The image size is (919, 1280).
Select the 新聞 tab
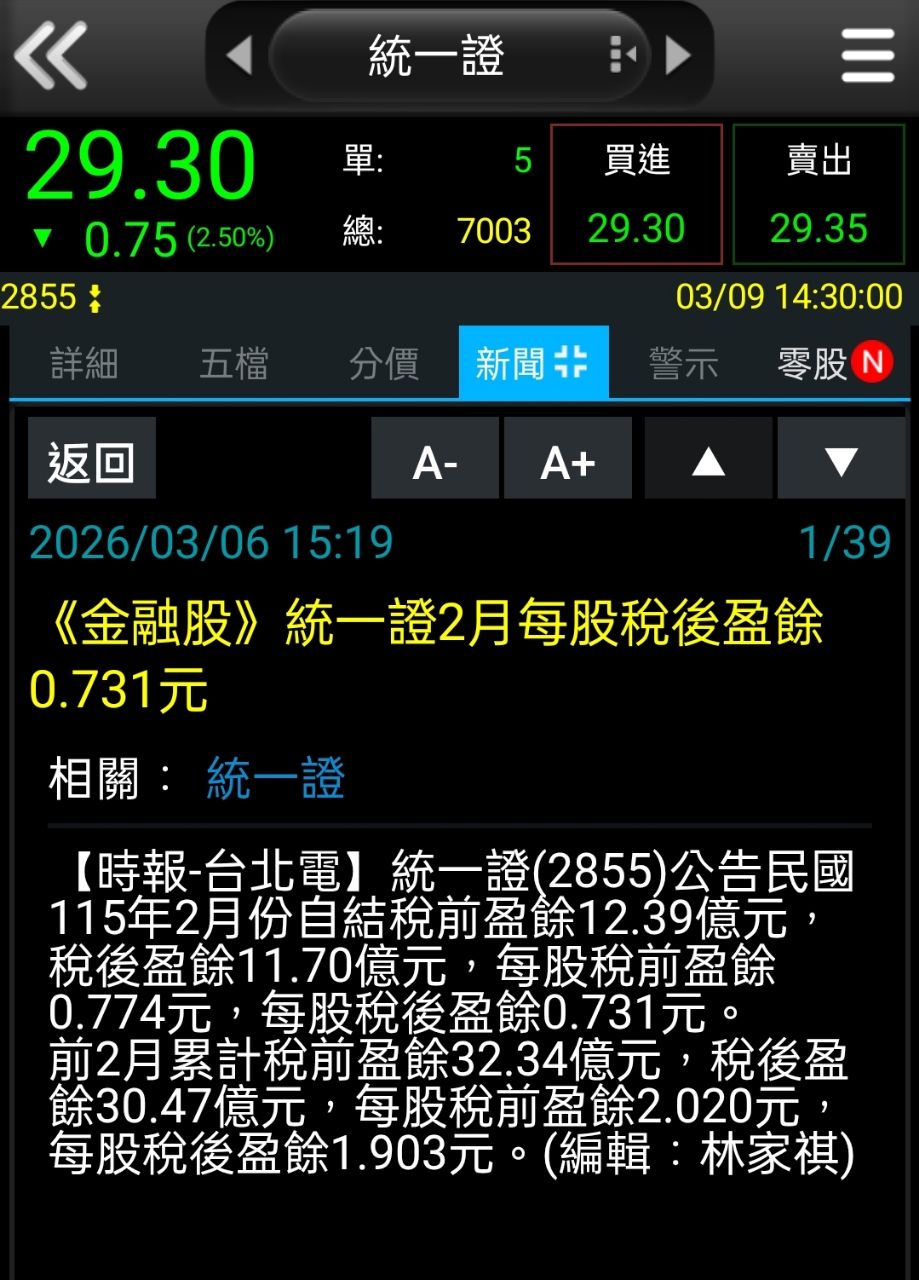[x=533, y=363]
